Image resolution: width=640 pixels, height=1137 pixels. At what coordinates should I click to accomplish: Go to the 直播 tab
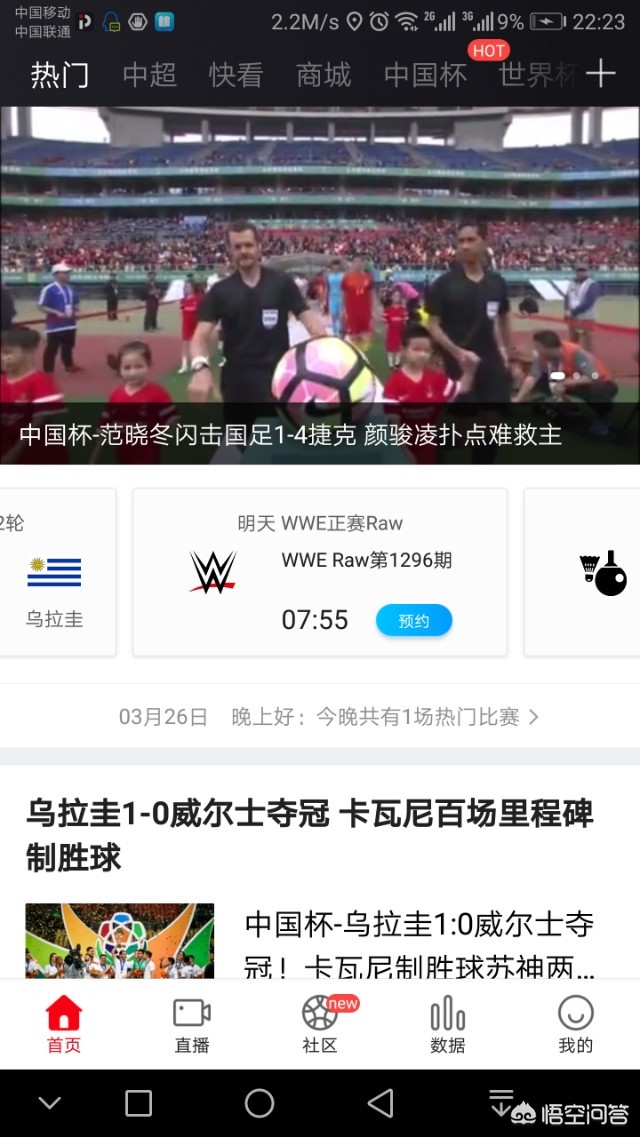tap(192, 1025)
